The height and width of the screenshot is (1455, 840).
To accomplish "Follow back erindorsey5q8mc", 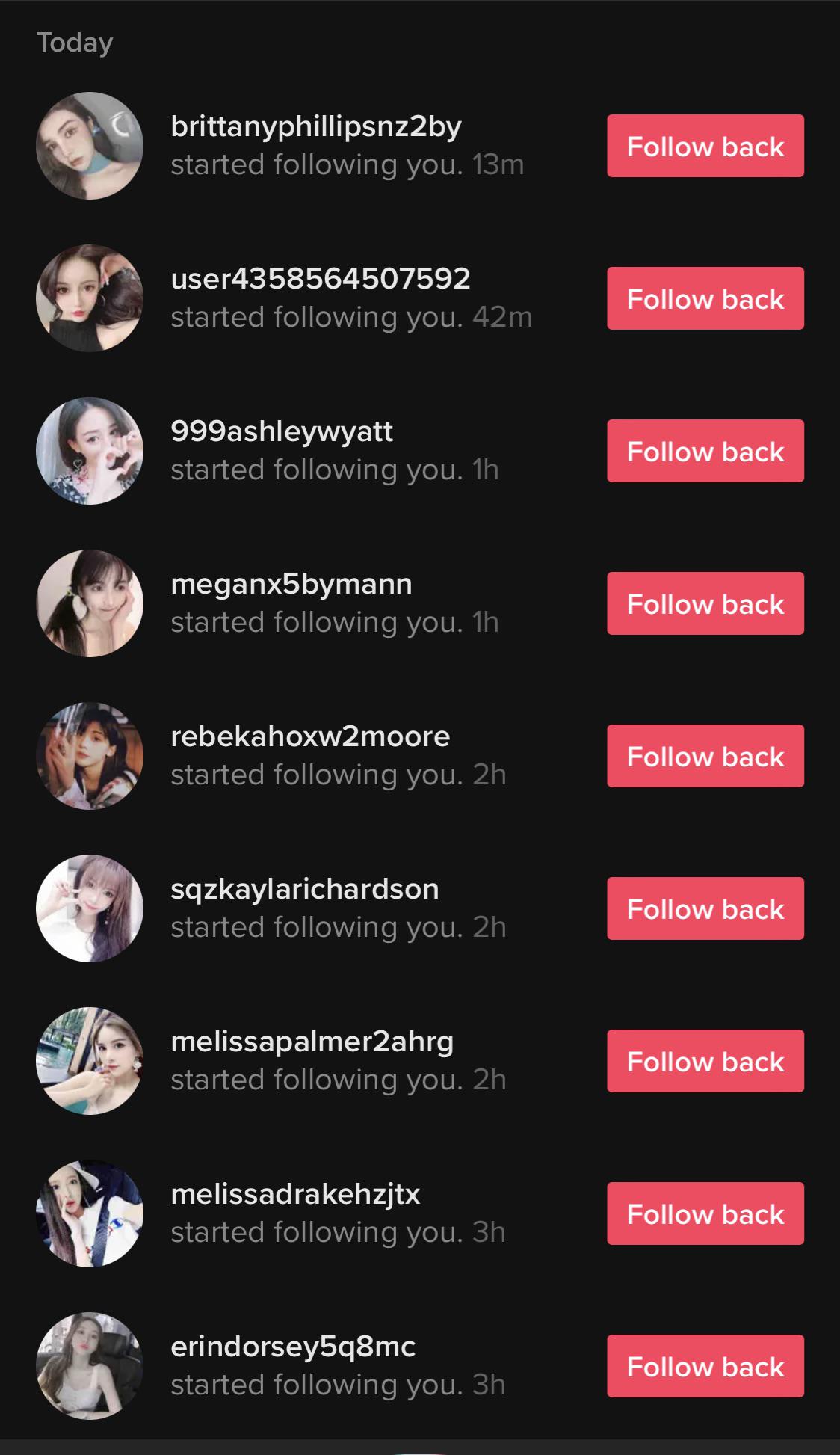I will (x=705, y=1366).
